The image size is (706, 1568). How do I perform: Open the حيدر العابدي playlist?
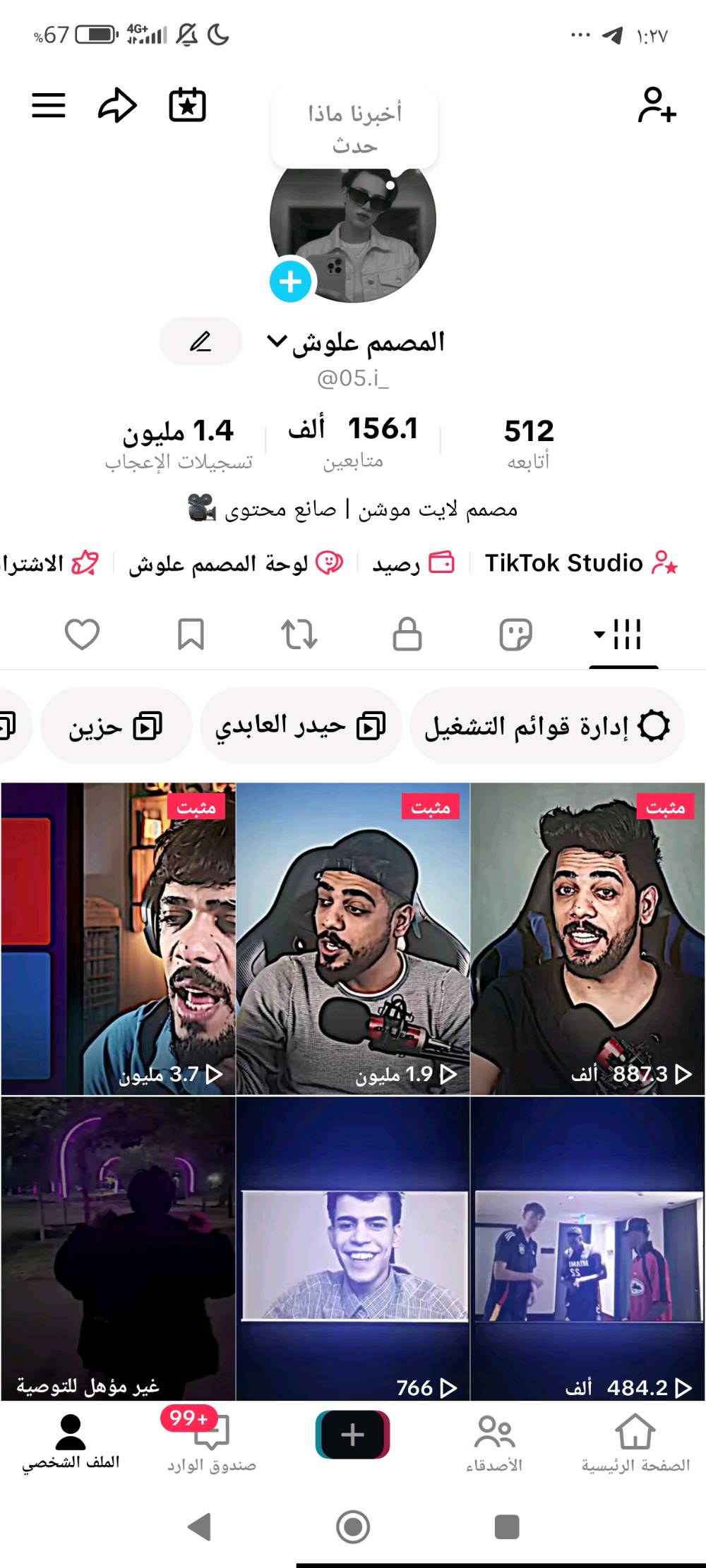point(301,726)
